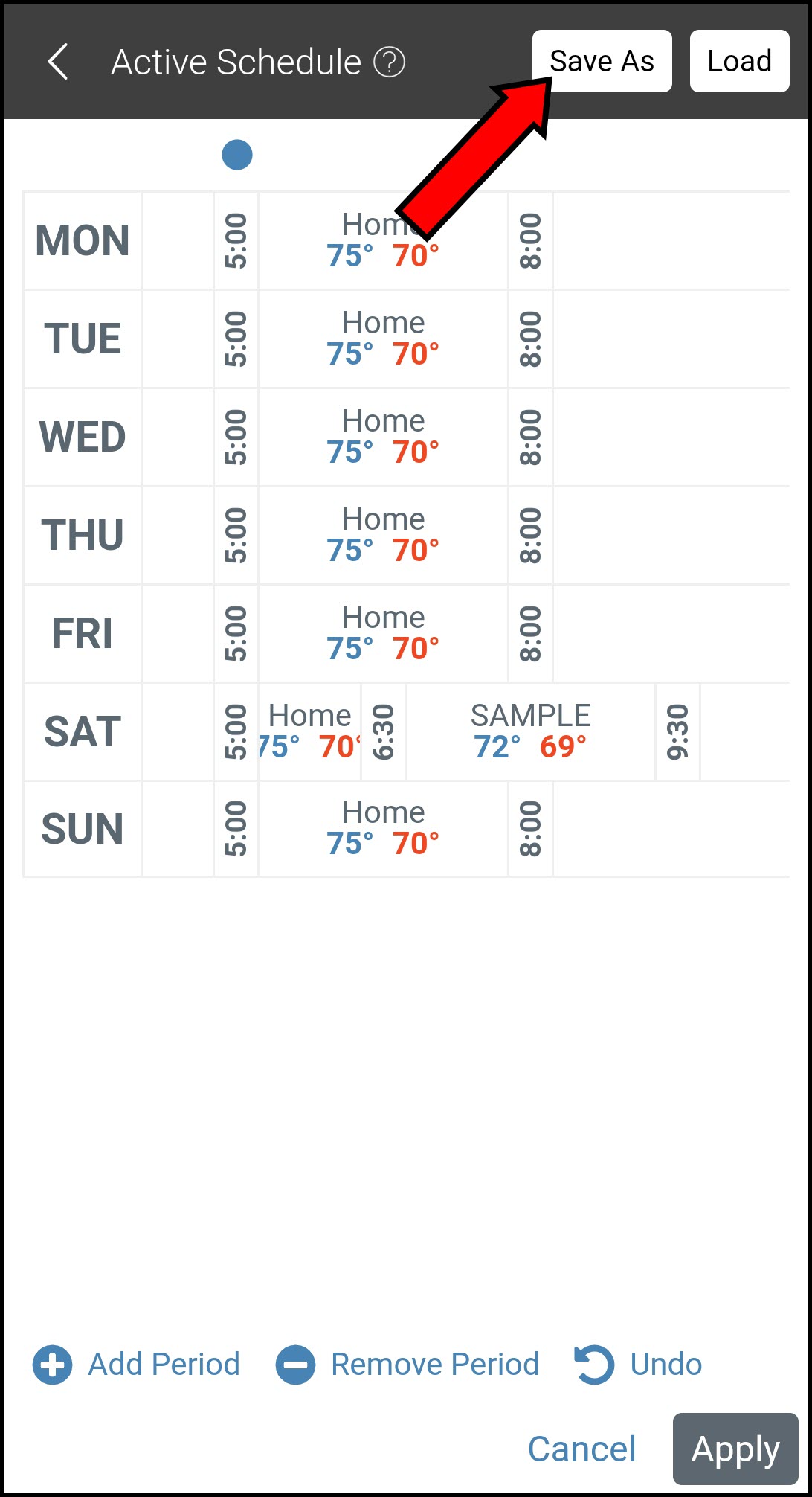Undo the last schedule change
The height and width of the screenshot is (1497, 812).
tap(639, 1365)
